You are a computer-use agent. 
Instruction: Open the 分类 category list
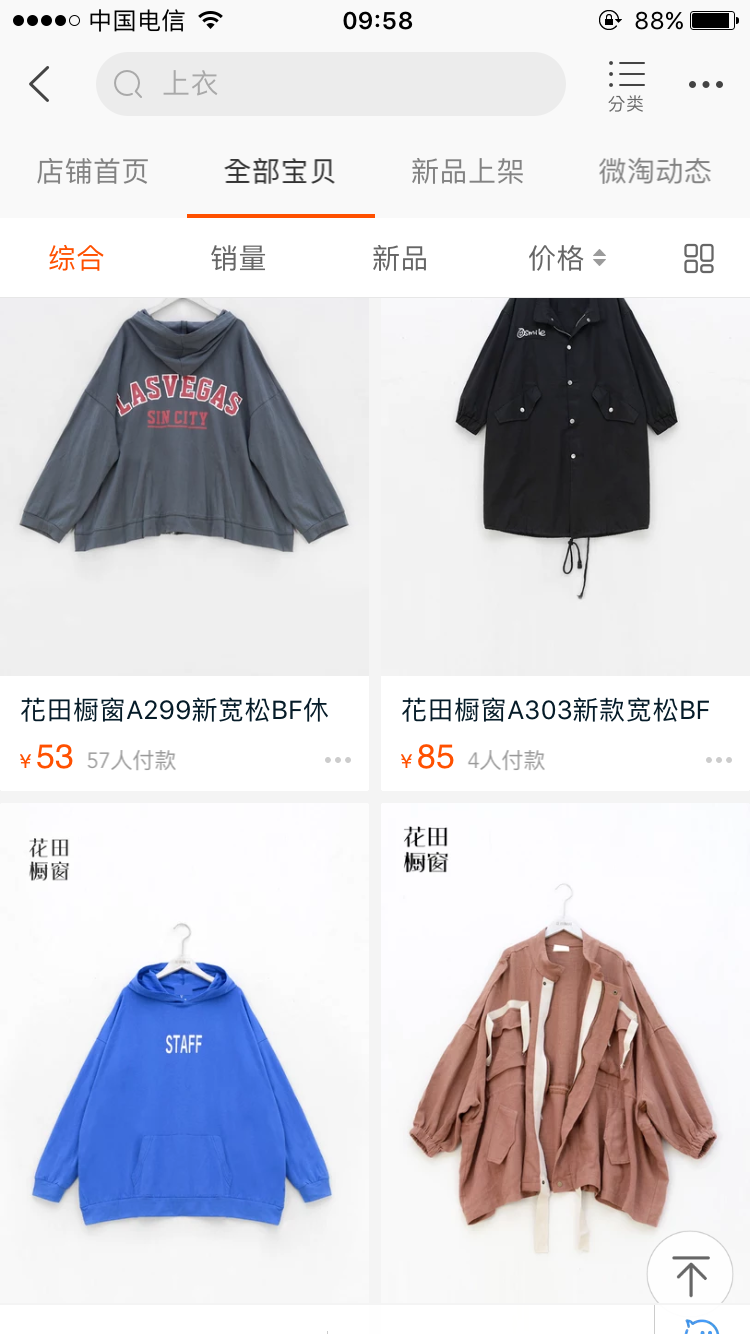pyautogui.click(x=626, y=85)
